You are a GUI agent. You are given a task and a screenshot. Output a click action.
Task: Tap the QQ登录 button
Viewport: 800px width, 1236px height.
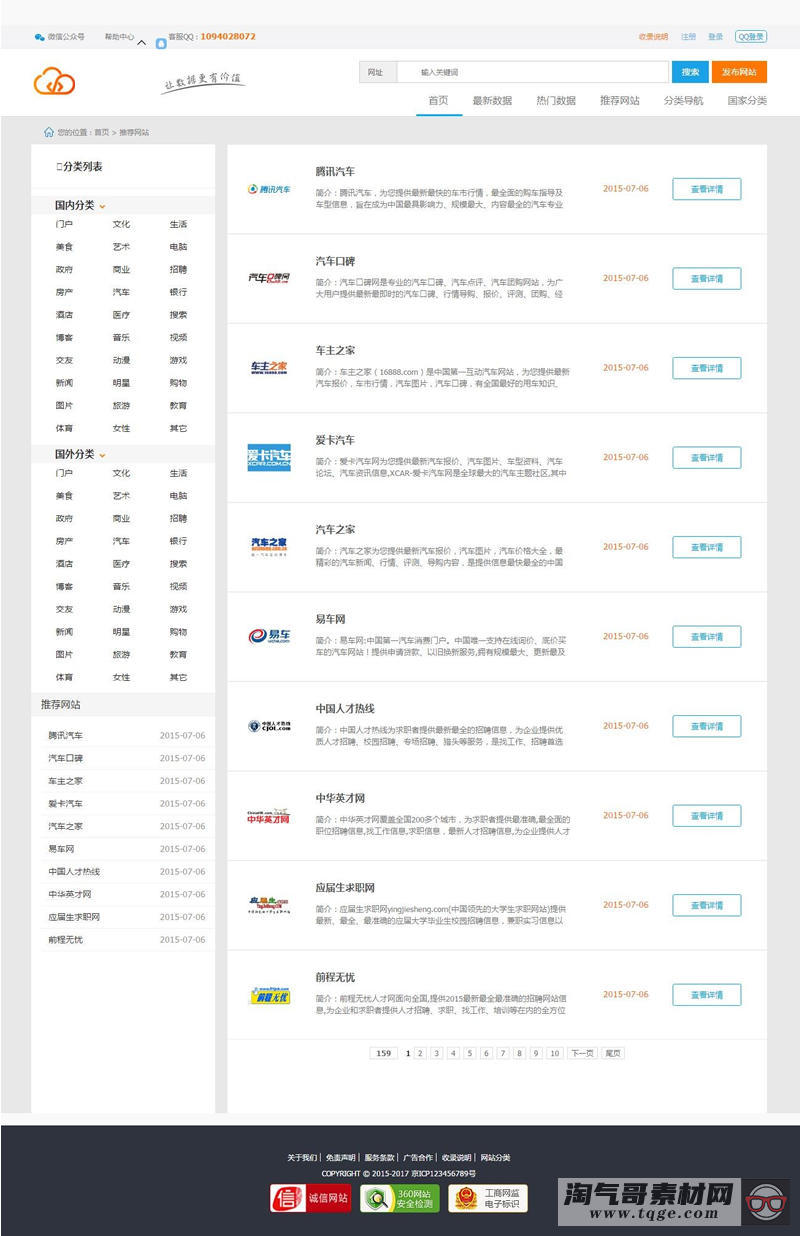point(750,37)
